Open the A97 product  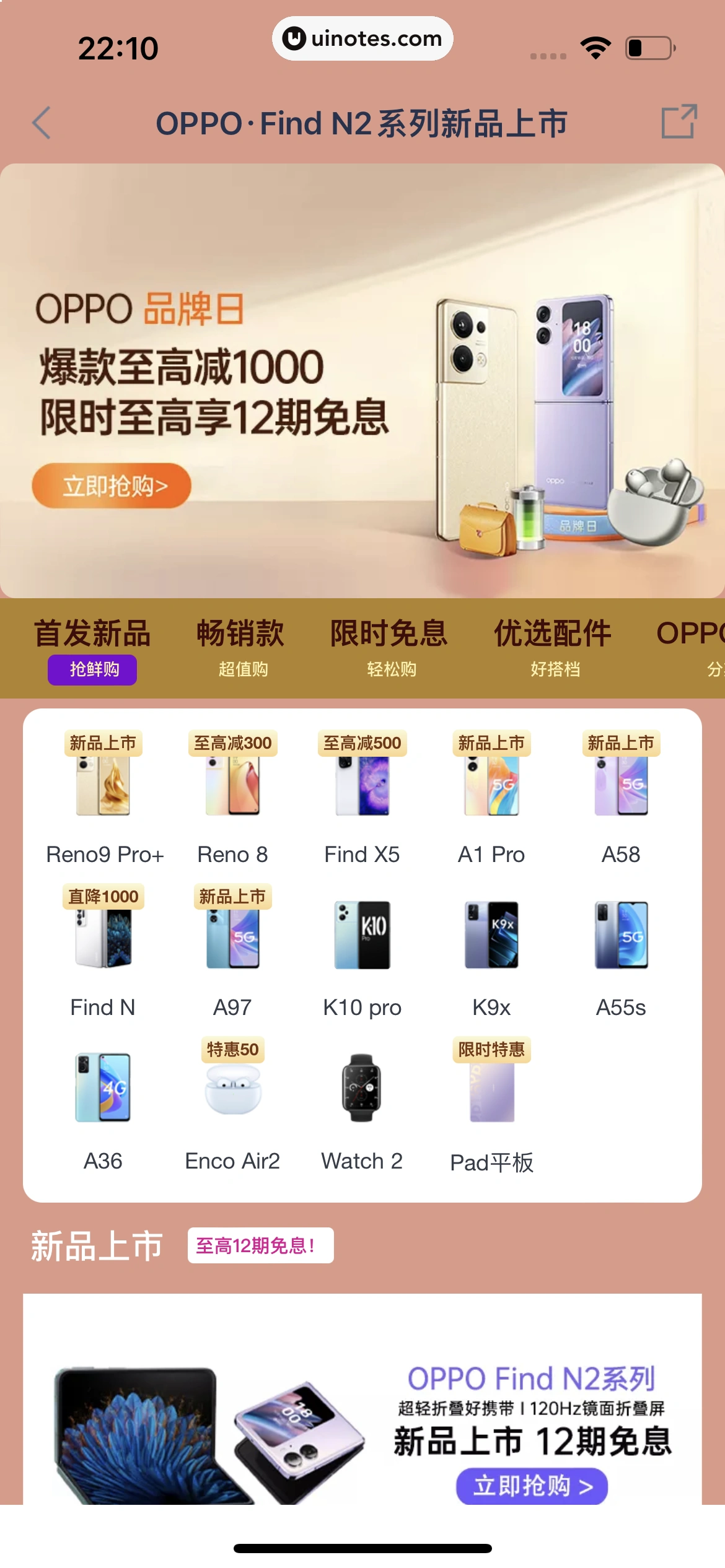click(x=233, y=952)
